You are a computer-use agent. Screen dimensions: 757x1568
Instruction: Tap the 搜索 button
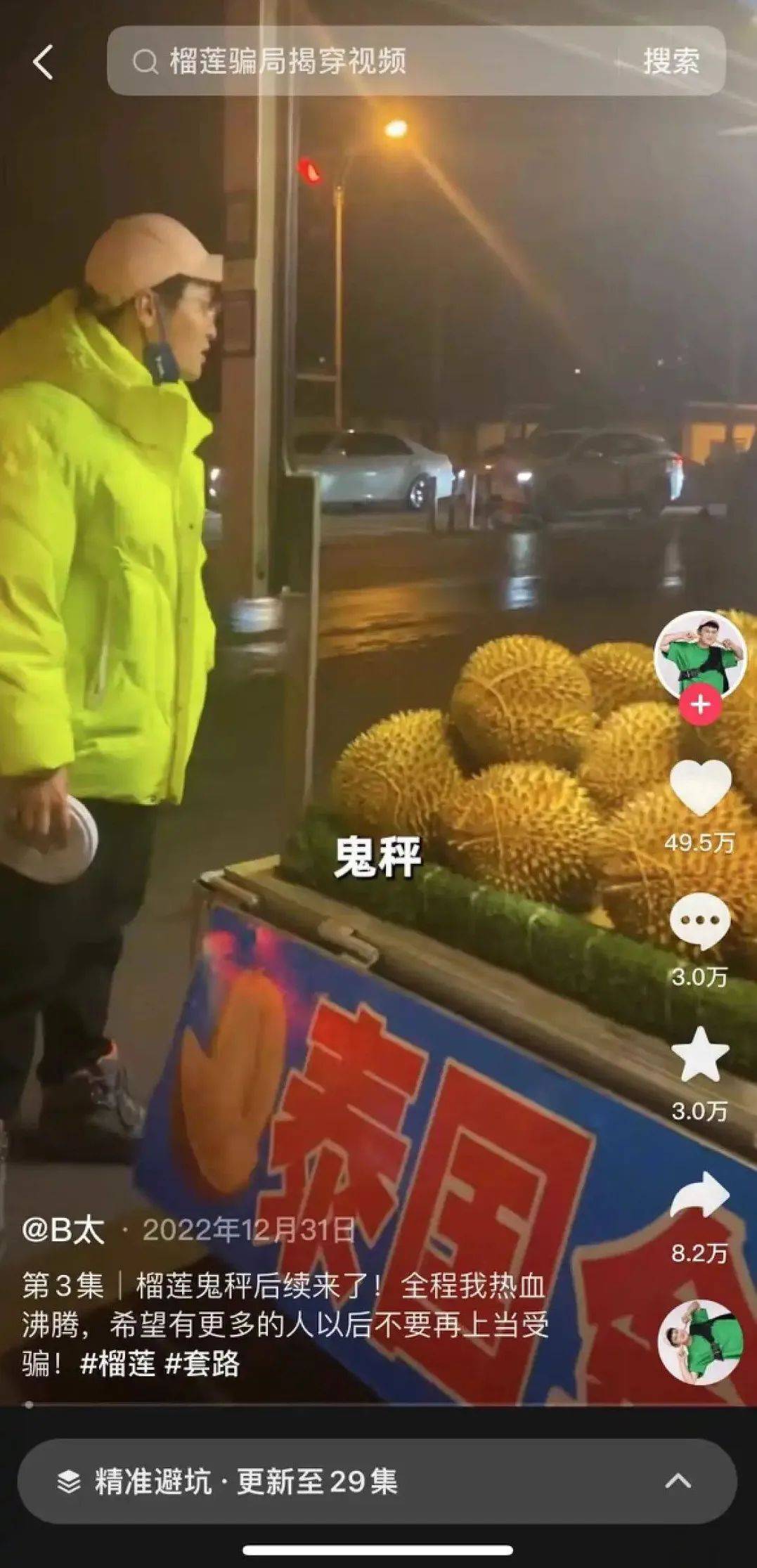671,62
